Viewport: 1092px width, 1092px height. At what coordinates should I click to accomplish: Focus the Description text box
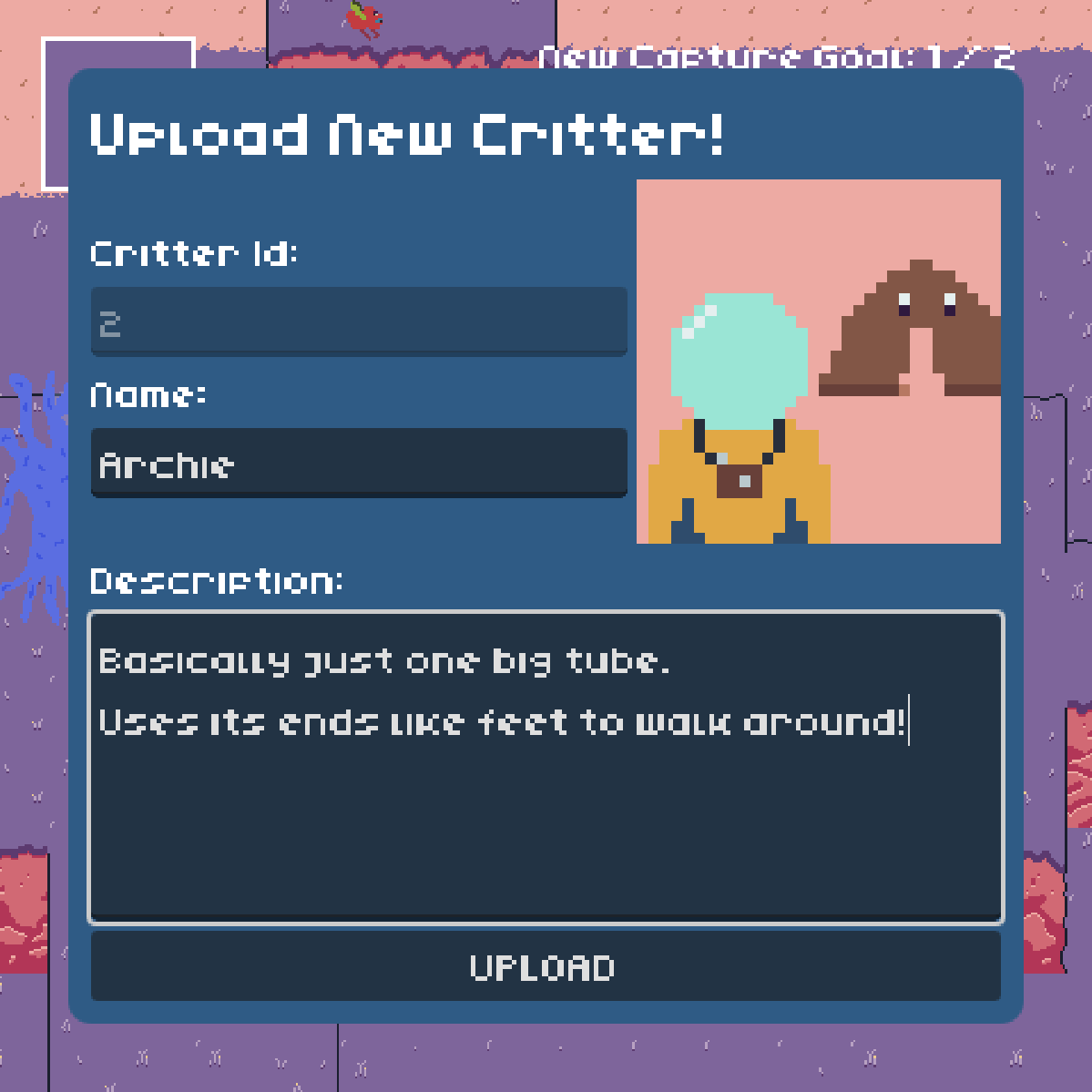click(x=545, y=801)
